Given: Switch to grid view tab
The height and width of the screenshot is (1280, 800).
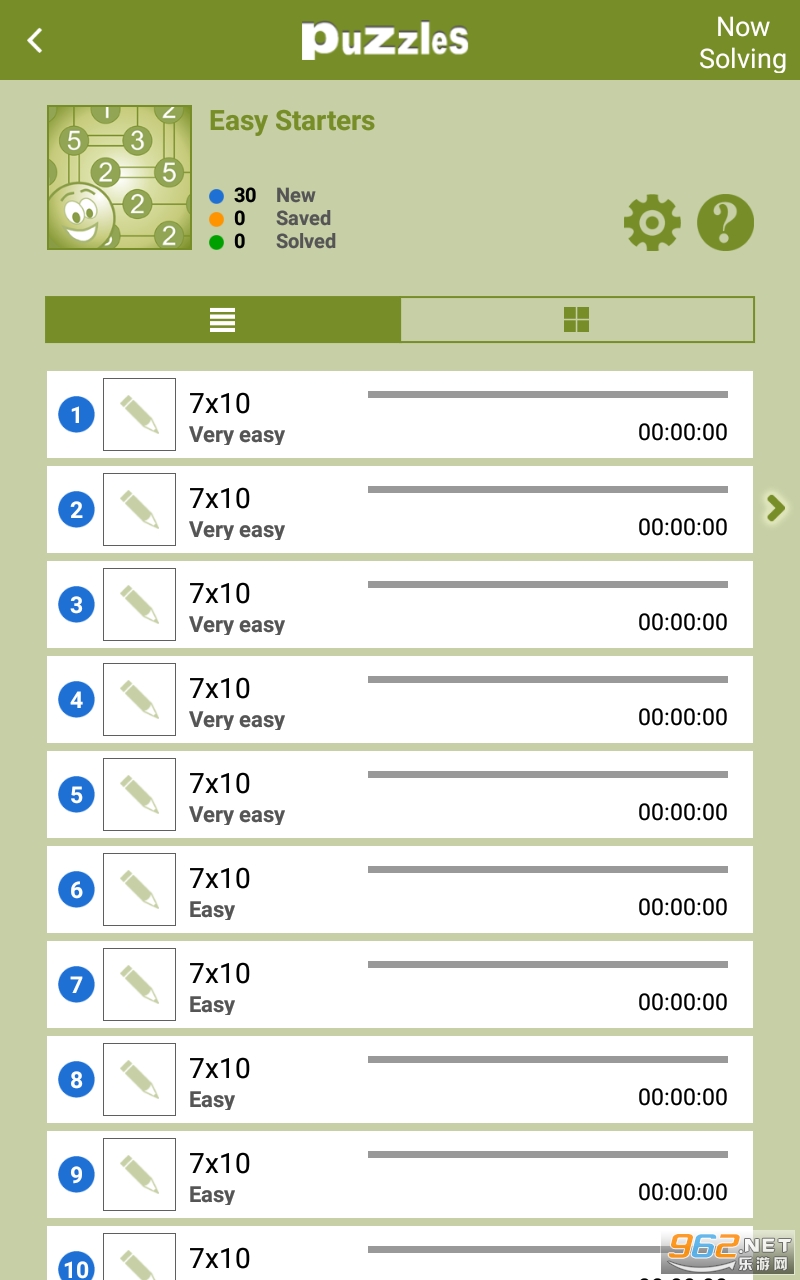Looking at the screenshot, I should pos(577,320).
